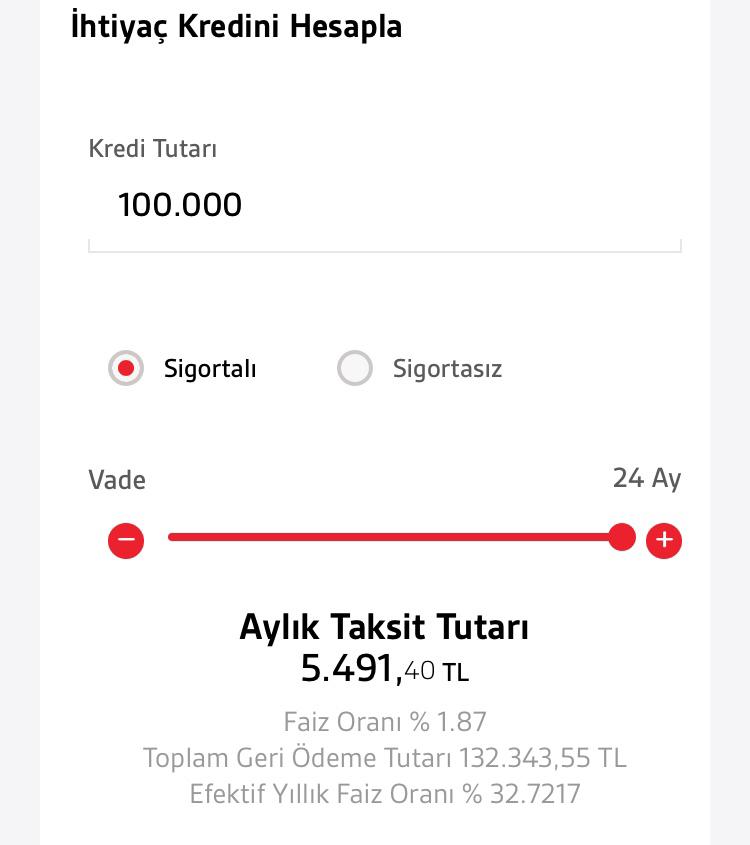Screen dimensions: 750x845
Task: Tap the Vade slider track
Action: pyautogui.click(x=394, y=538)
